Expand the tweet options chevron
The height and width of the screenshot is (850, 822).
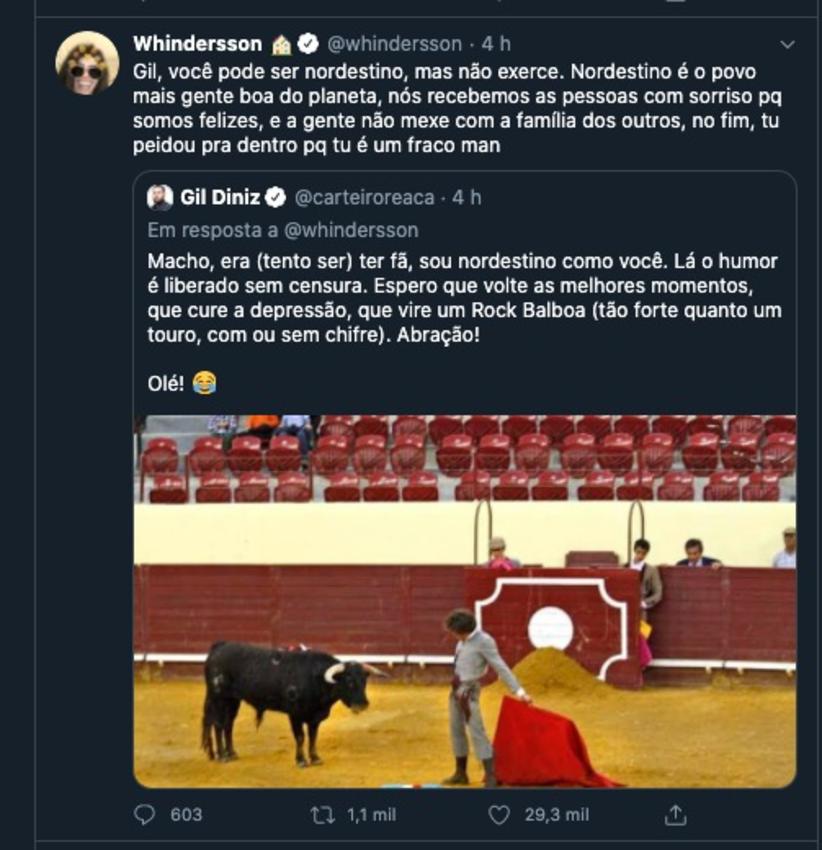pyautogui.click(x=786, y=45)
